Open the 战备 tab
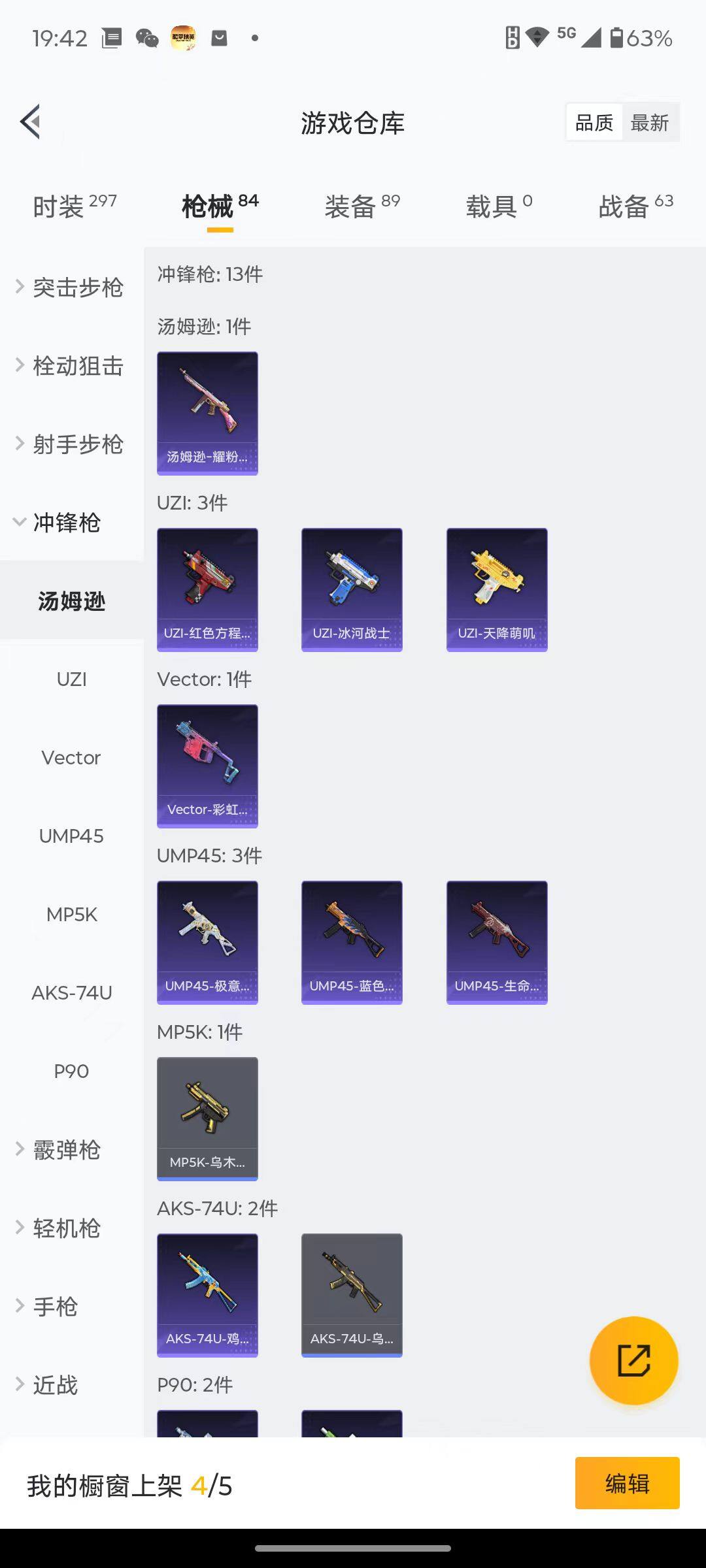The height and width of the screenshot is (1568, 706). pos(635,206)
